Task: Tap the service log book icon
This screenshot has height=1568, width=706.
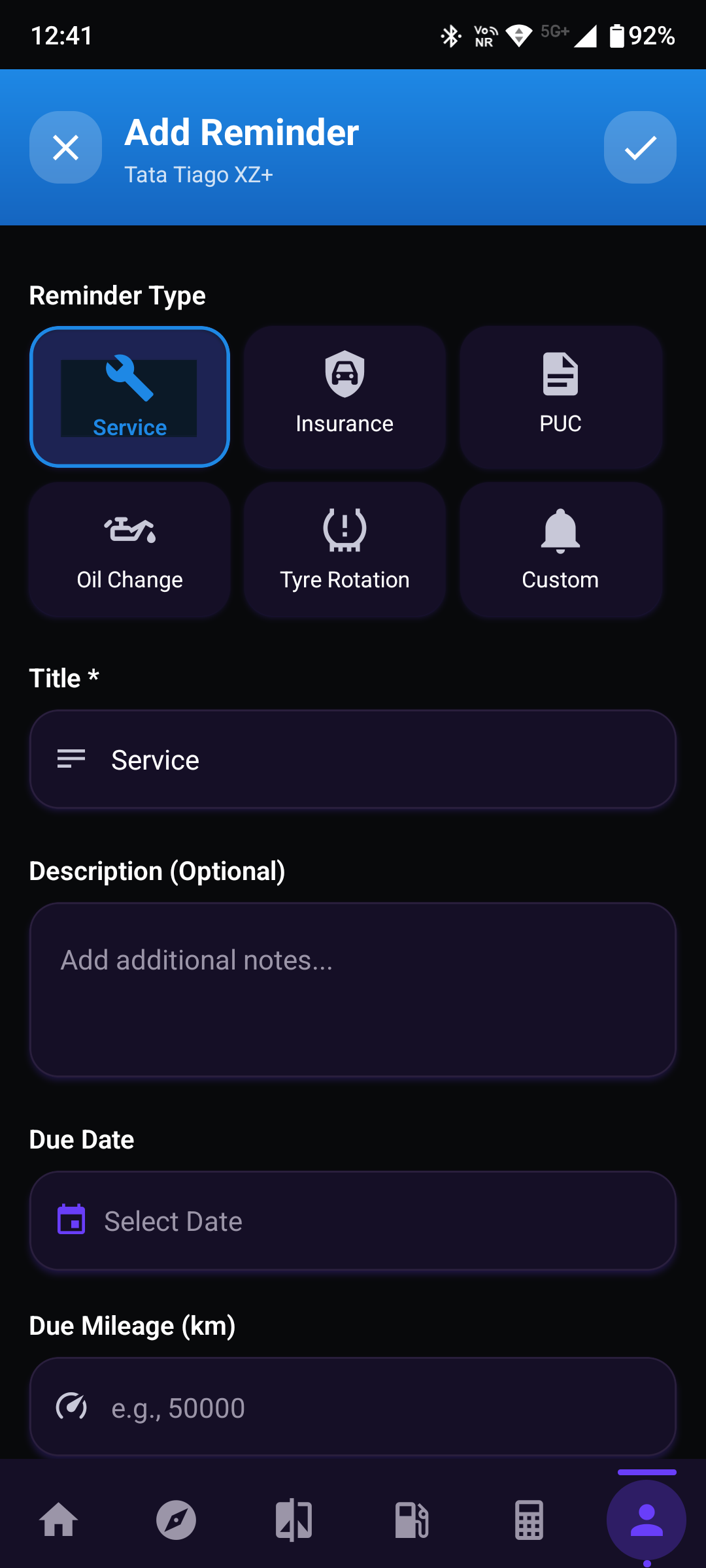Action: point(293,1519)
